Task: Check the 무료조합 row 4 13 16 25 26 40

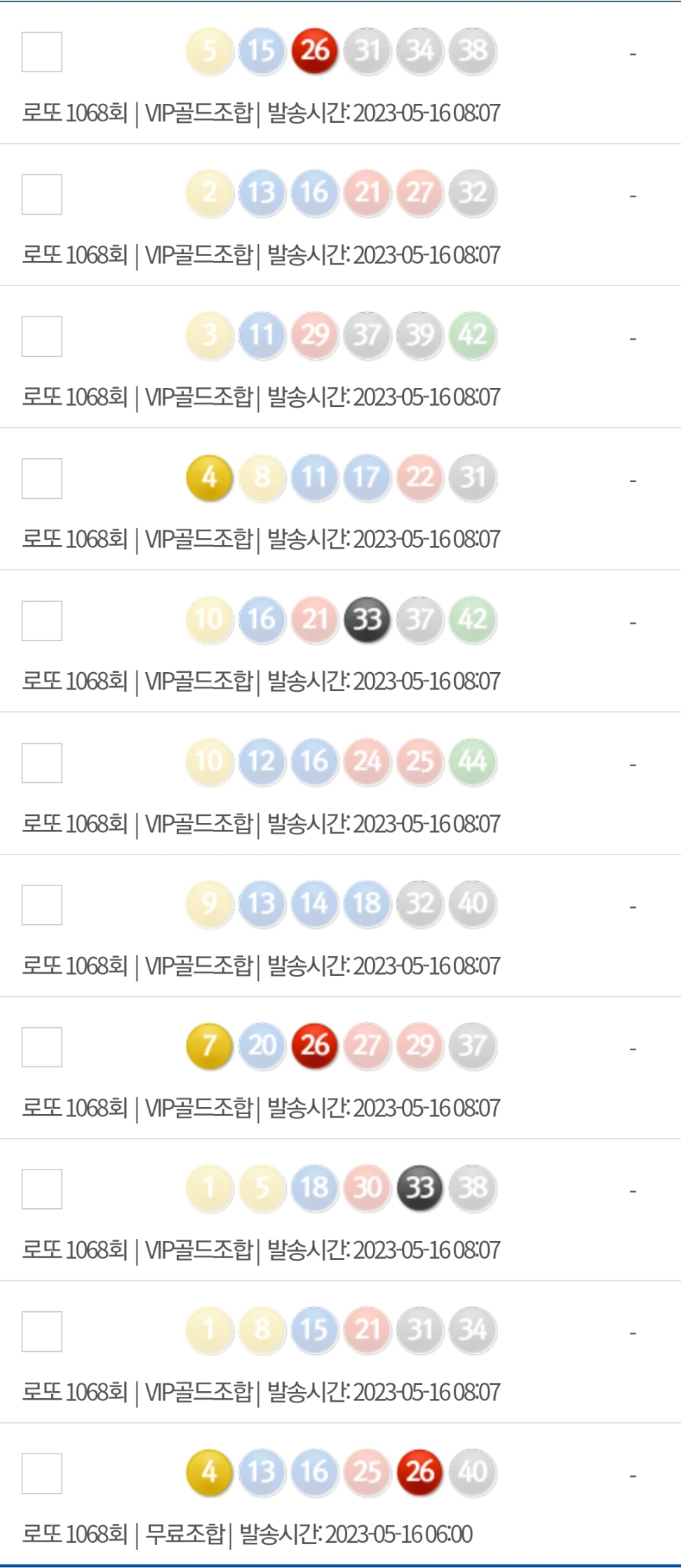Action: coord(42,1473)
